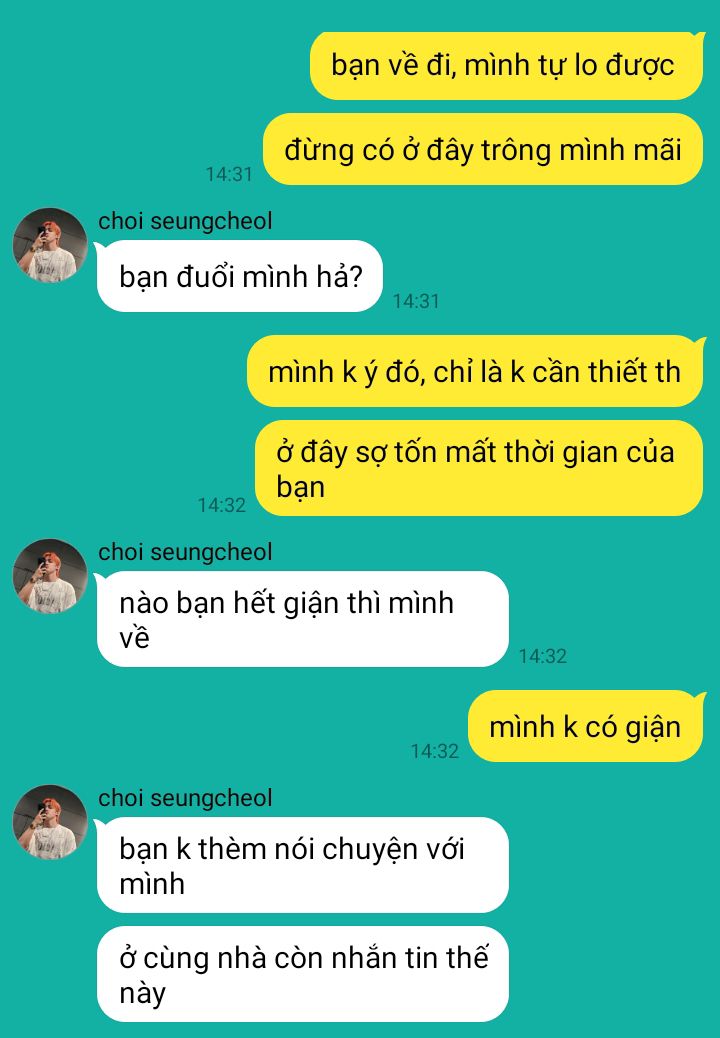Open choi seungcheol's avatar beside "bạn đuổi mình hả?"
The image size is (720, 1038).
pyautogui.click(x=50, y=245)
